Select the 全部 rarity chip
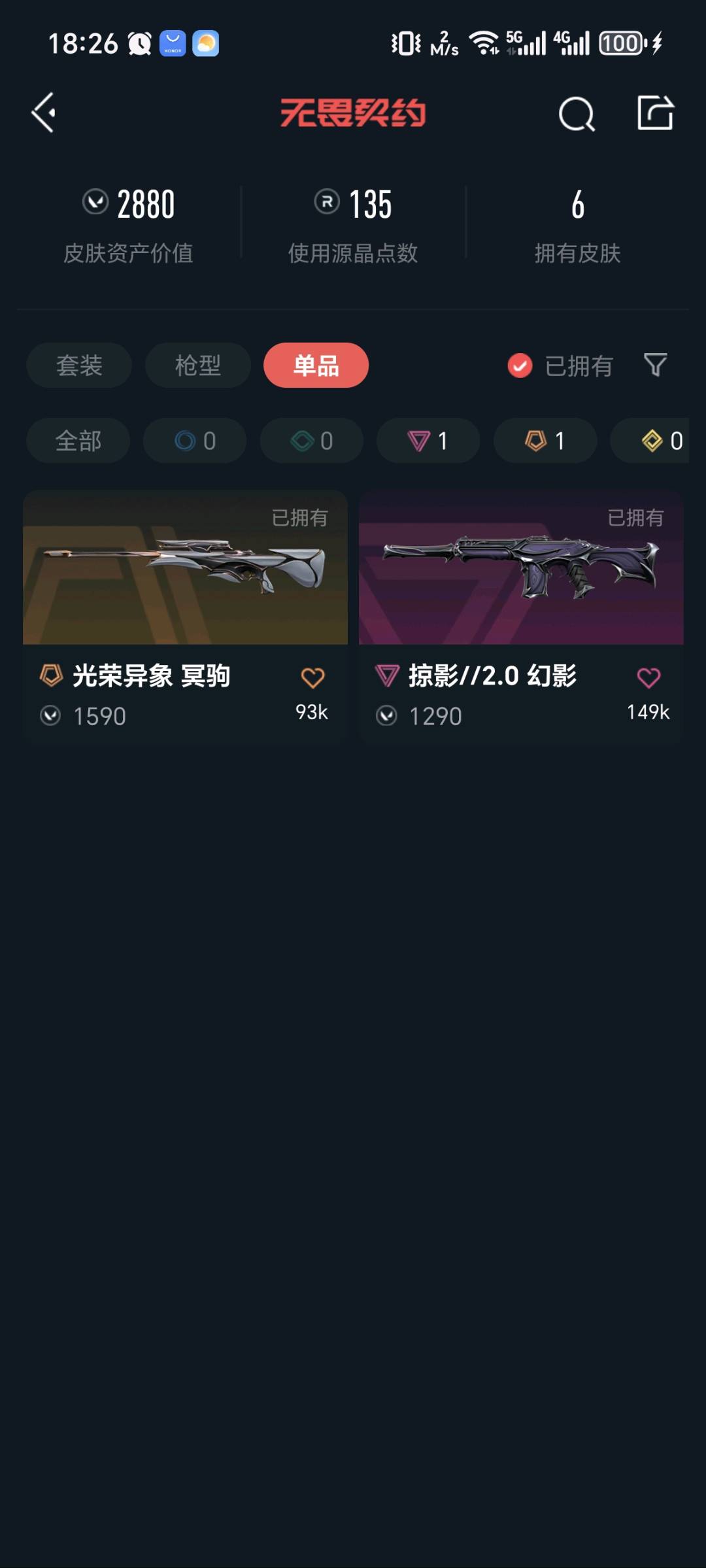Viewport: 706px width, 1568px height. click(78, 441)
